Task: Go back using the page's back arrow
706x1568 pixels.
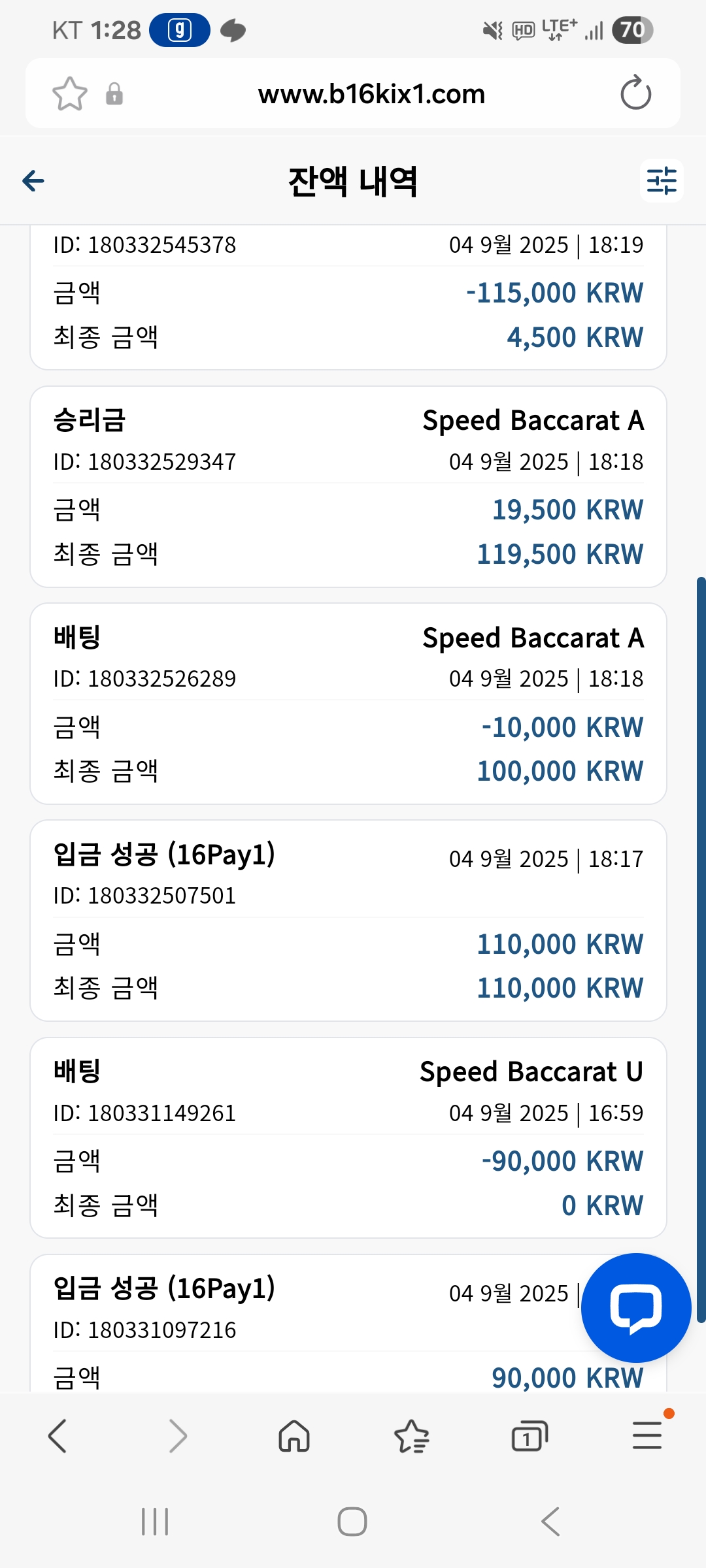Action: tap(33, 181)
